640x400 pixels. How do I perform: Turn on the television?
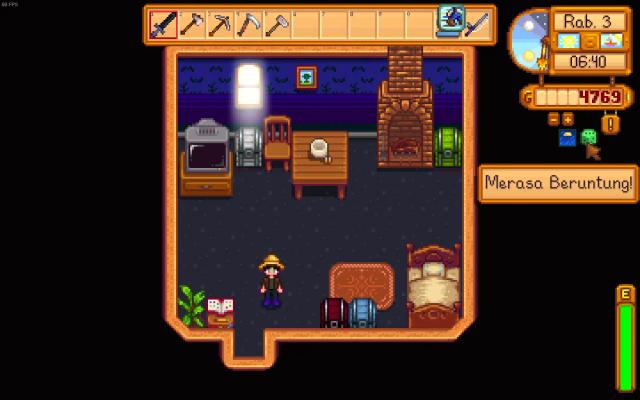tap(208, 157)
